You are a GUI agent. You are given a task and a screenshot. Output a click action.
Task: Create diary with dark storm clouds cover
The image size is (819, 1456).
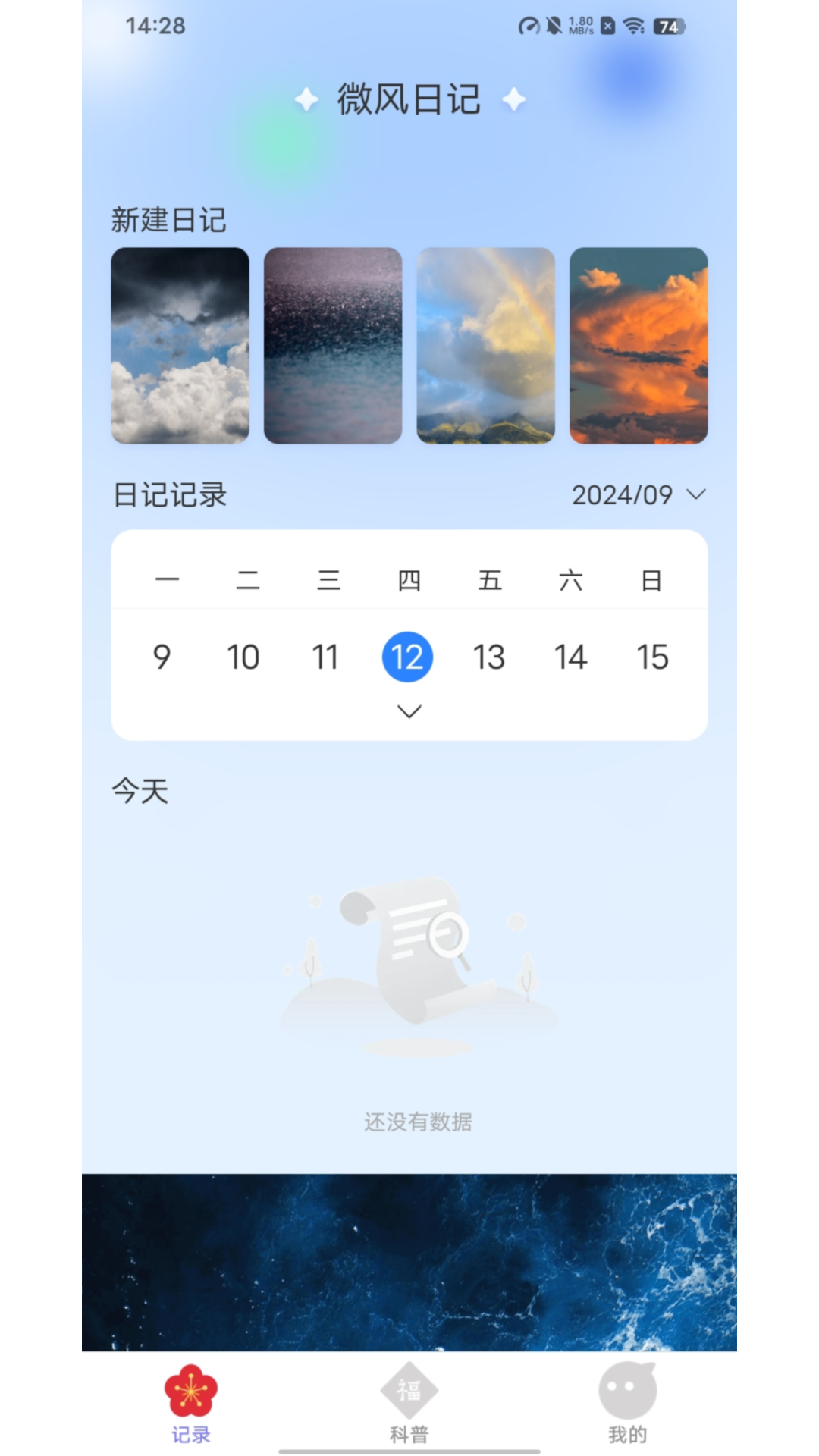180,346
